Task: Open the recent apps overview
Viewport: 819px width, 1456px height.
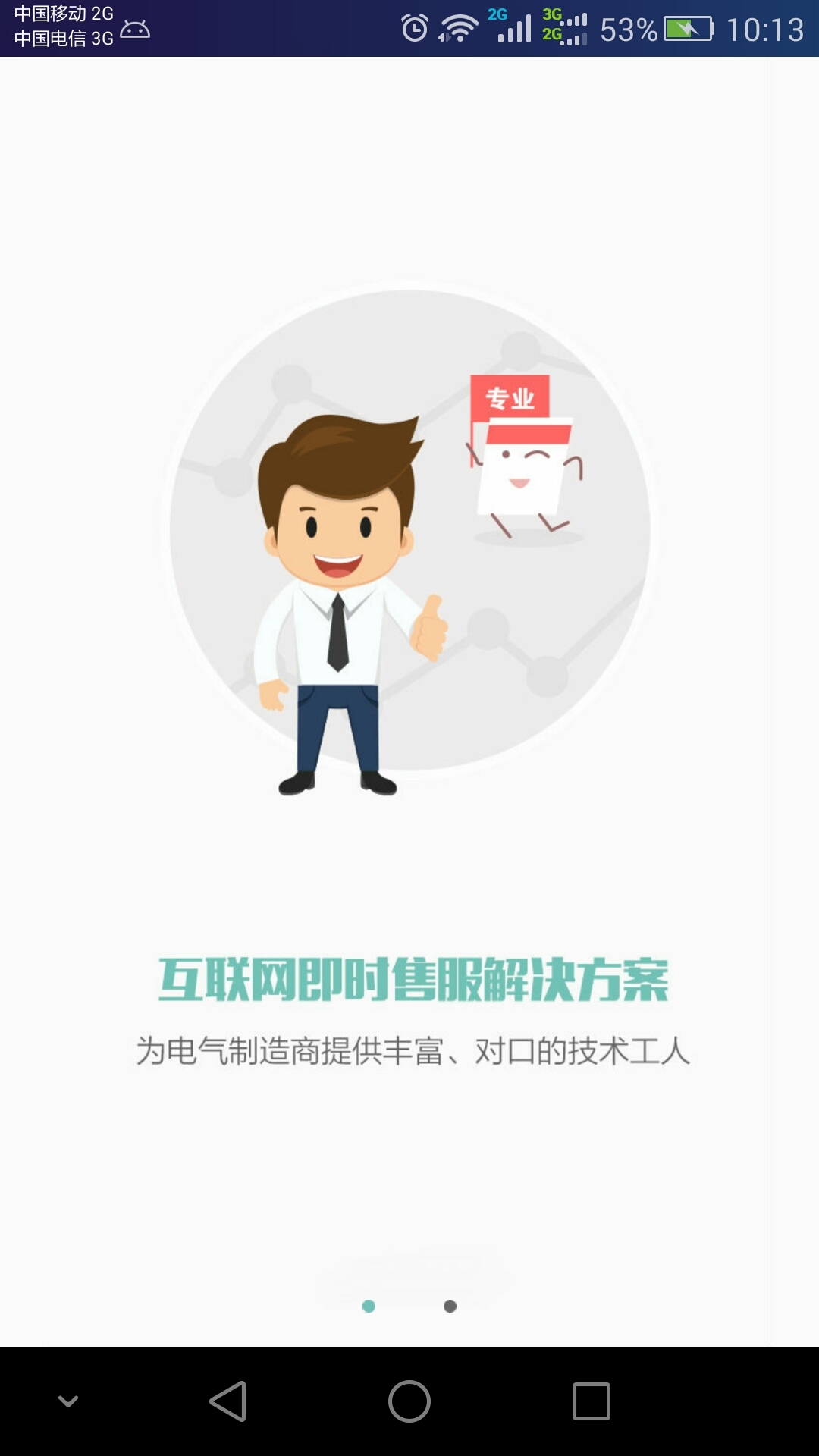Action: tap(591, 1401)
